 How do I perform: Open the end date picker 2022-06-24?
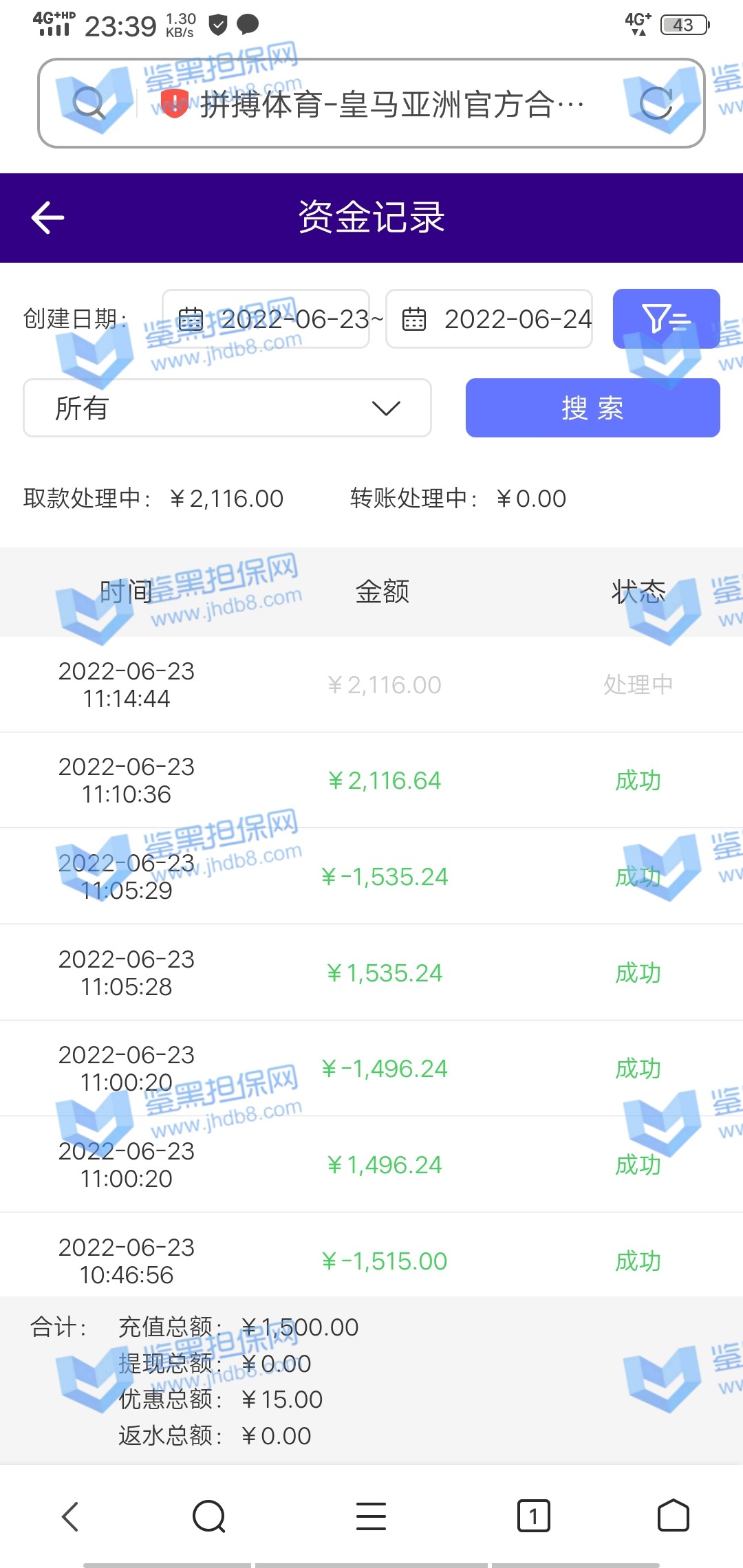tap(489, 319)
